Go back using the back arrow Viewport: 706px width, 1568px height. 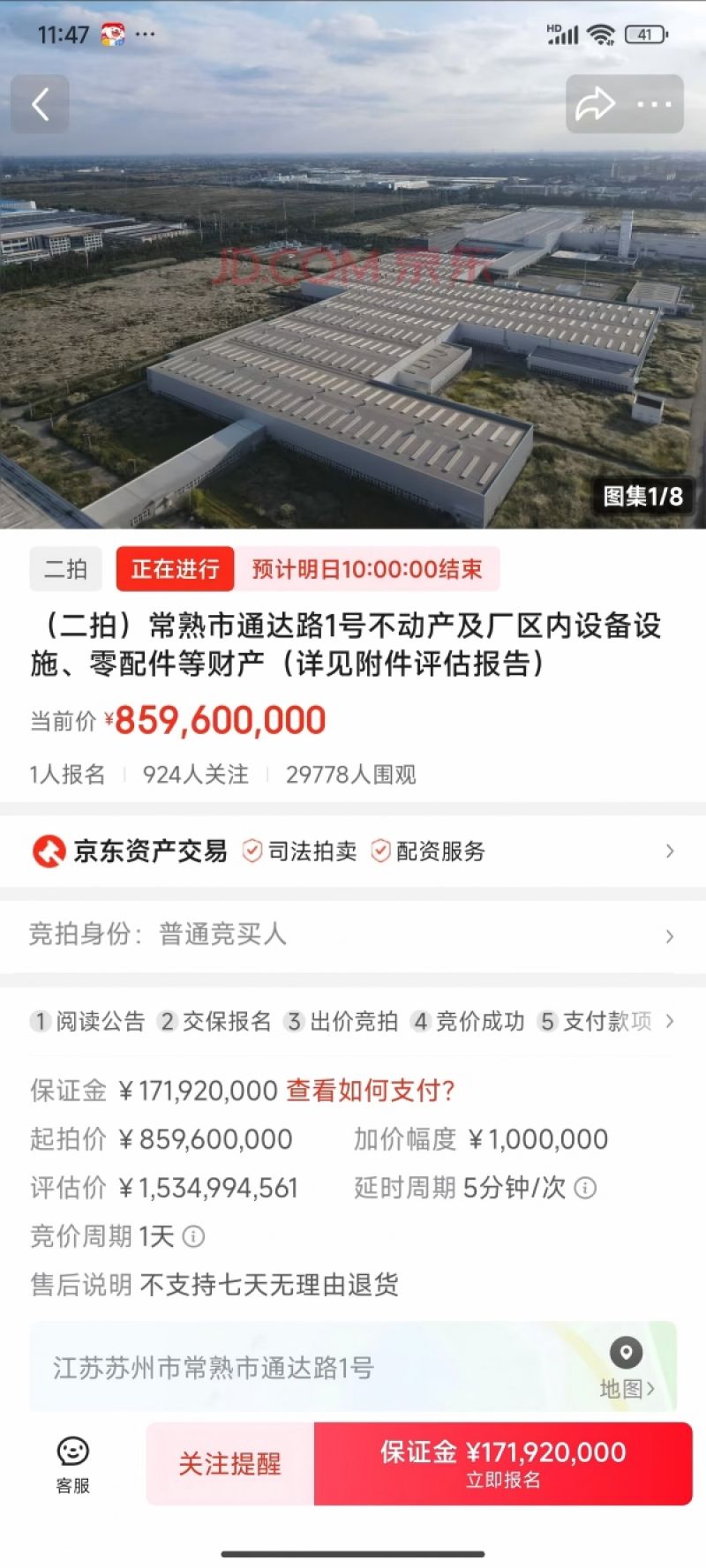pyautogui.click(x=40, y=102)
